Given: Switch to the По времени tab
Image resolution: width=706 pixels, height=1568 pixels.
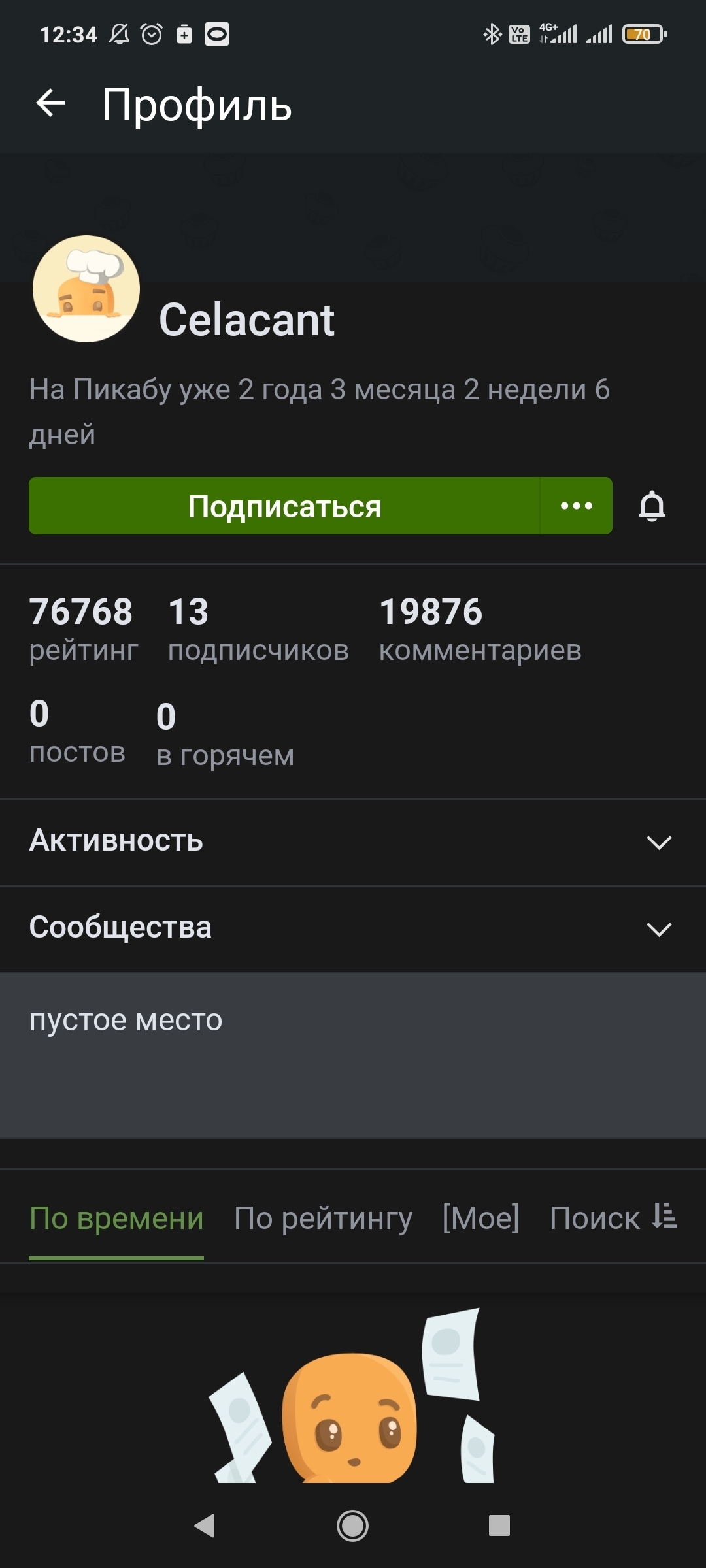Looking at the screenshot, I should pyautogui.click(x=116, y=1218).
